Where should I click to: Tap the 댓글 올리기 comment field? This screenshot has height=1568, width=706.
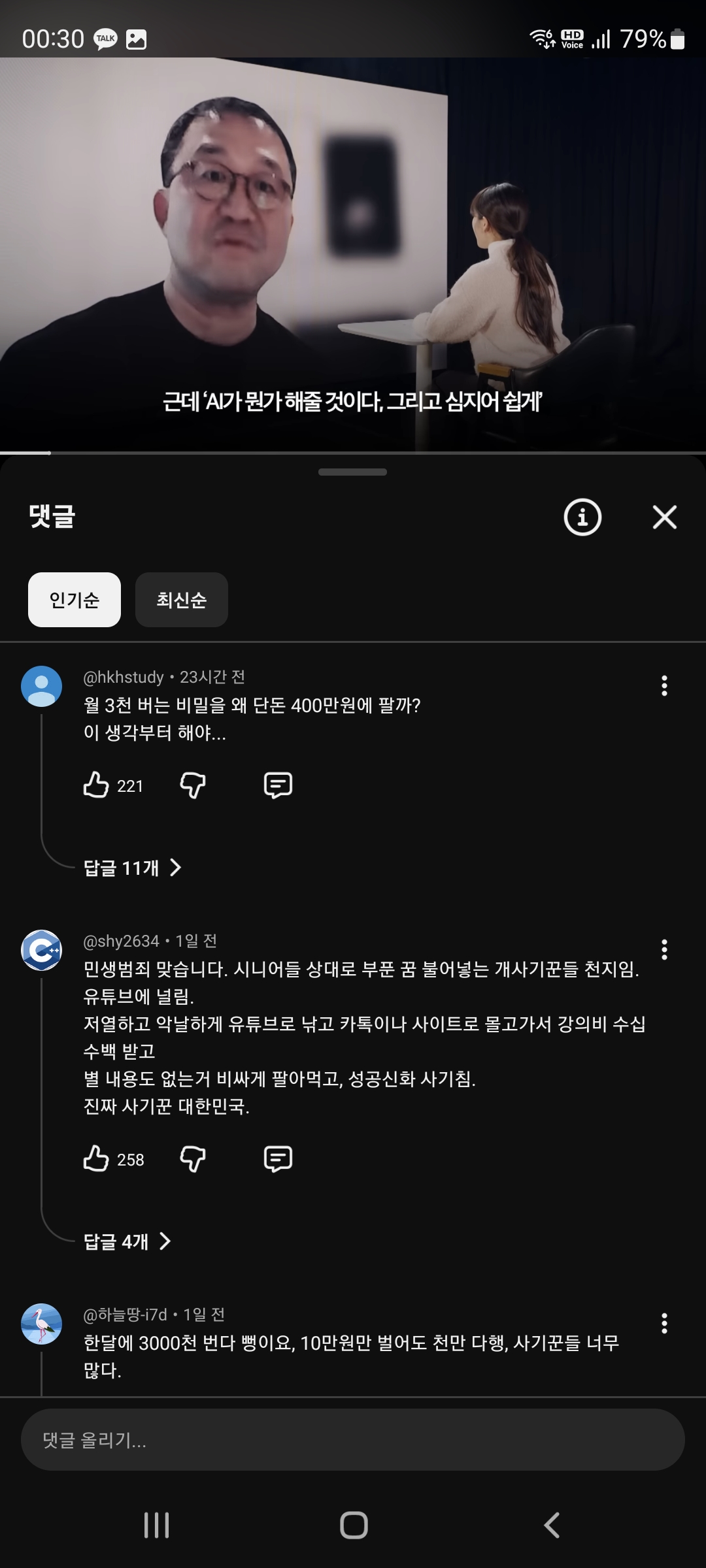(x=353, y=1439)
